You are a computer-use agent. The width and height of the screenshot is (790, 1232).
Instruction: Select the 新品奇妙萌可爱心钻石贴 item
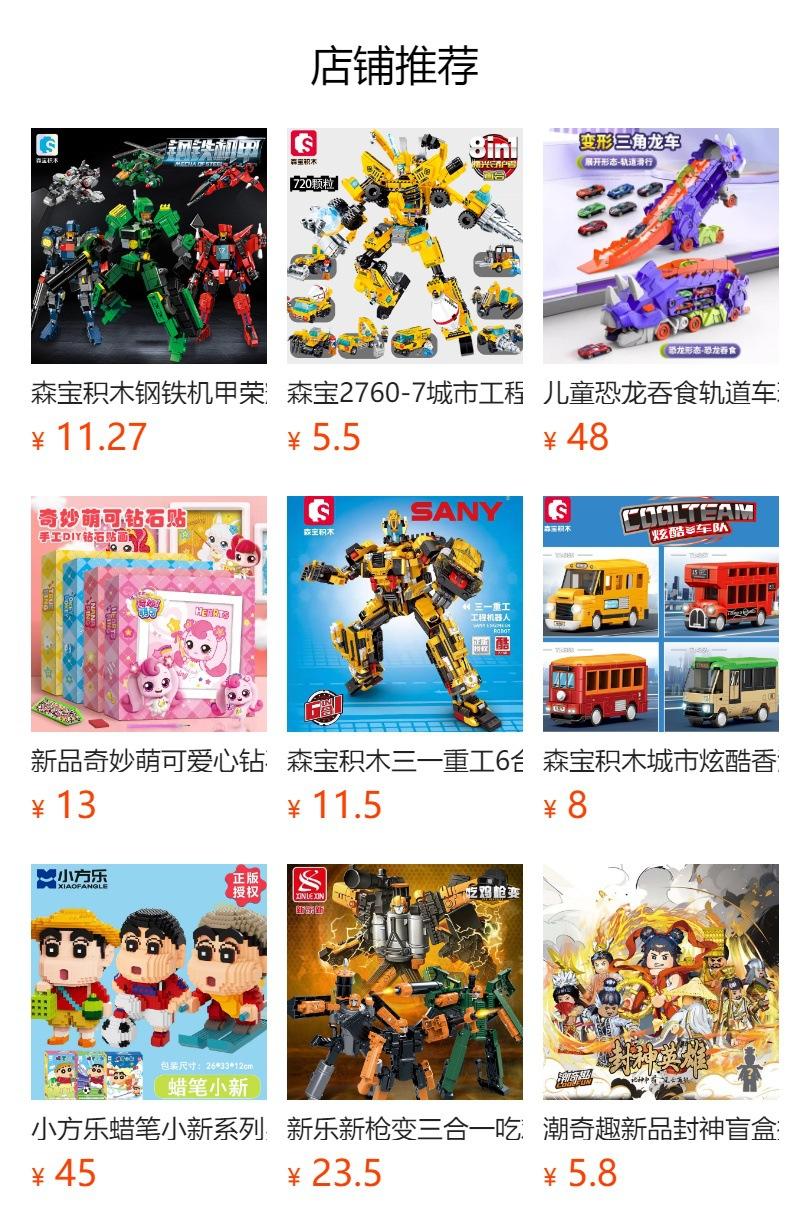(149, 614)
